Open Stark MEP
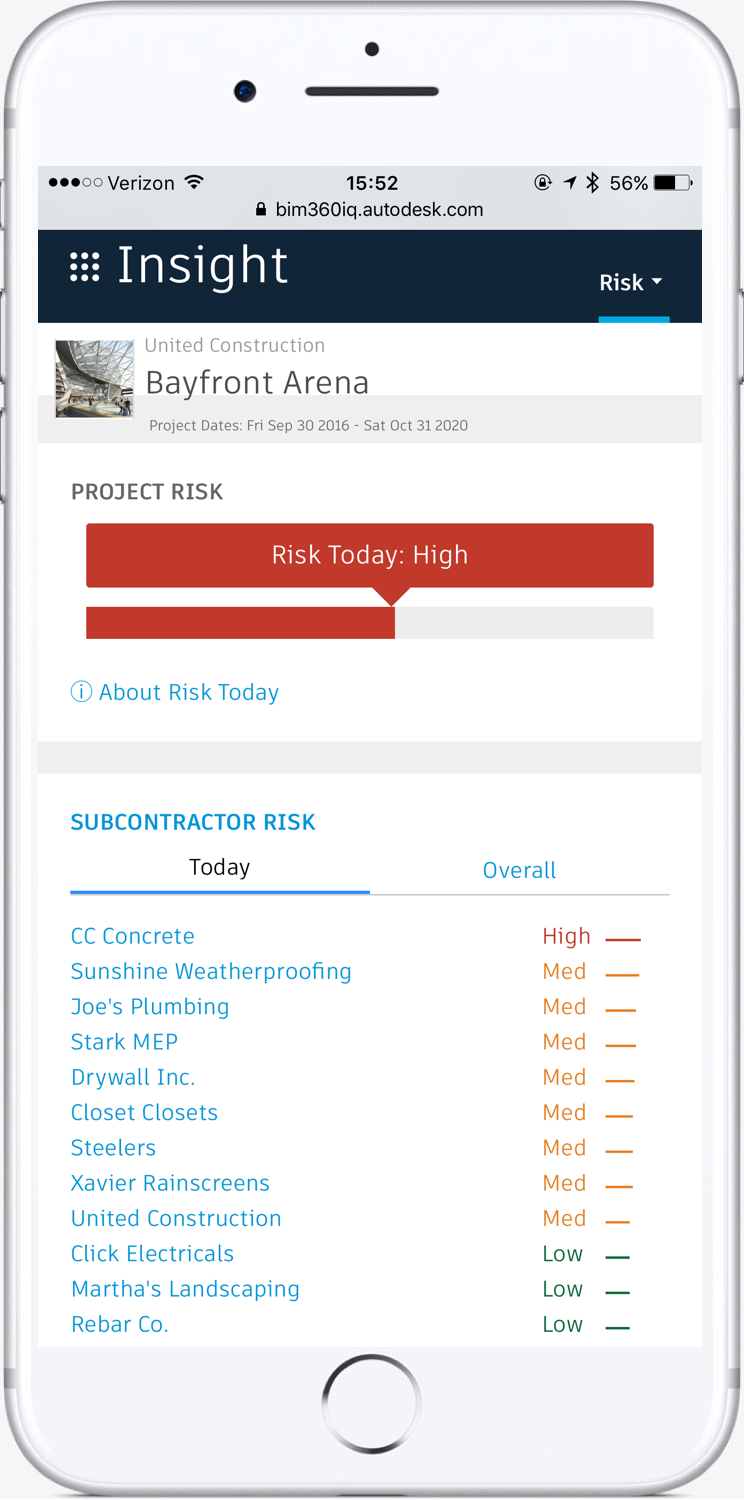The image size is (744, 1500). [124, 1042]
